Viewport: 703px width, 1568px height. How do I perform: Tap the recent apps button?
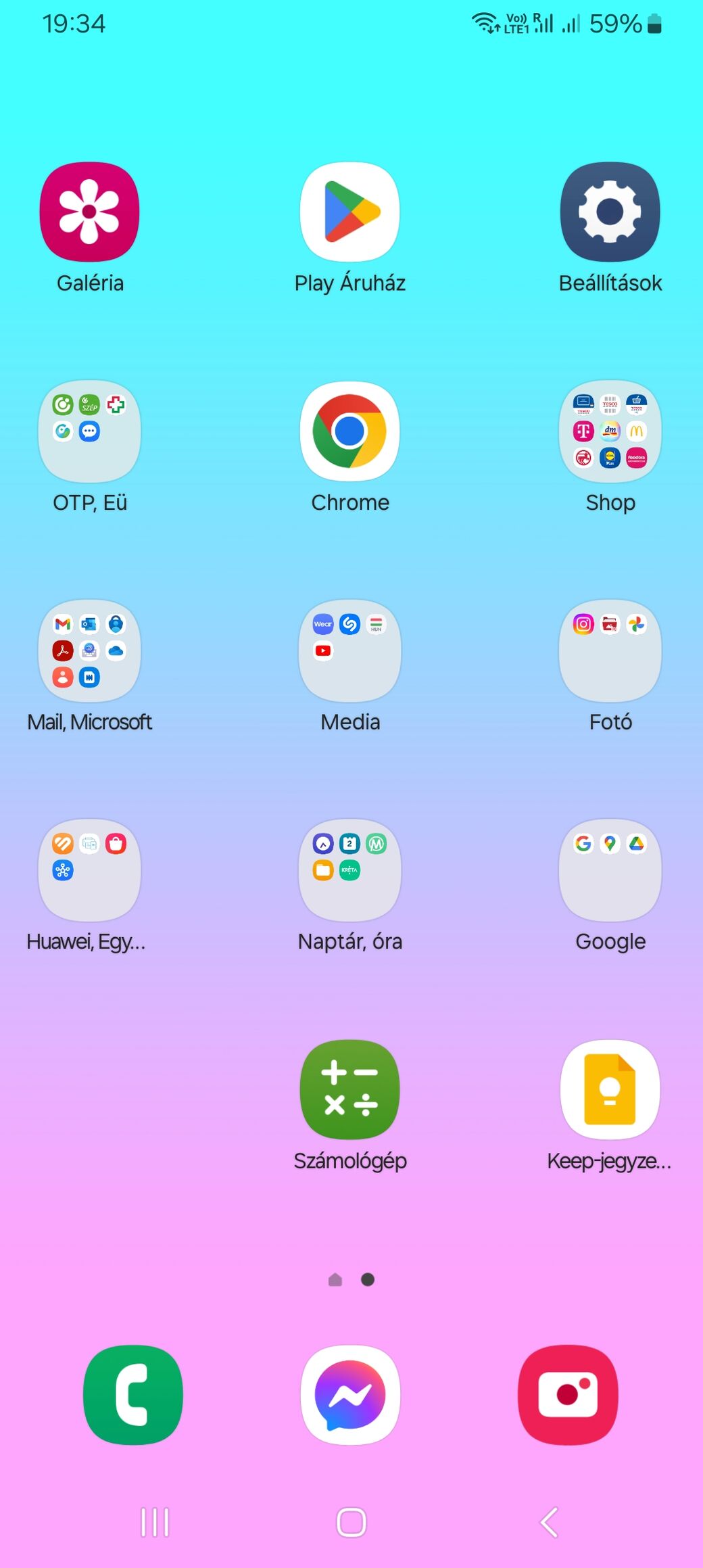pyautogui.click(x=155, y=1523)
